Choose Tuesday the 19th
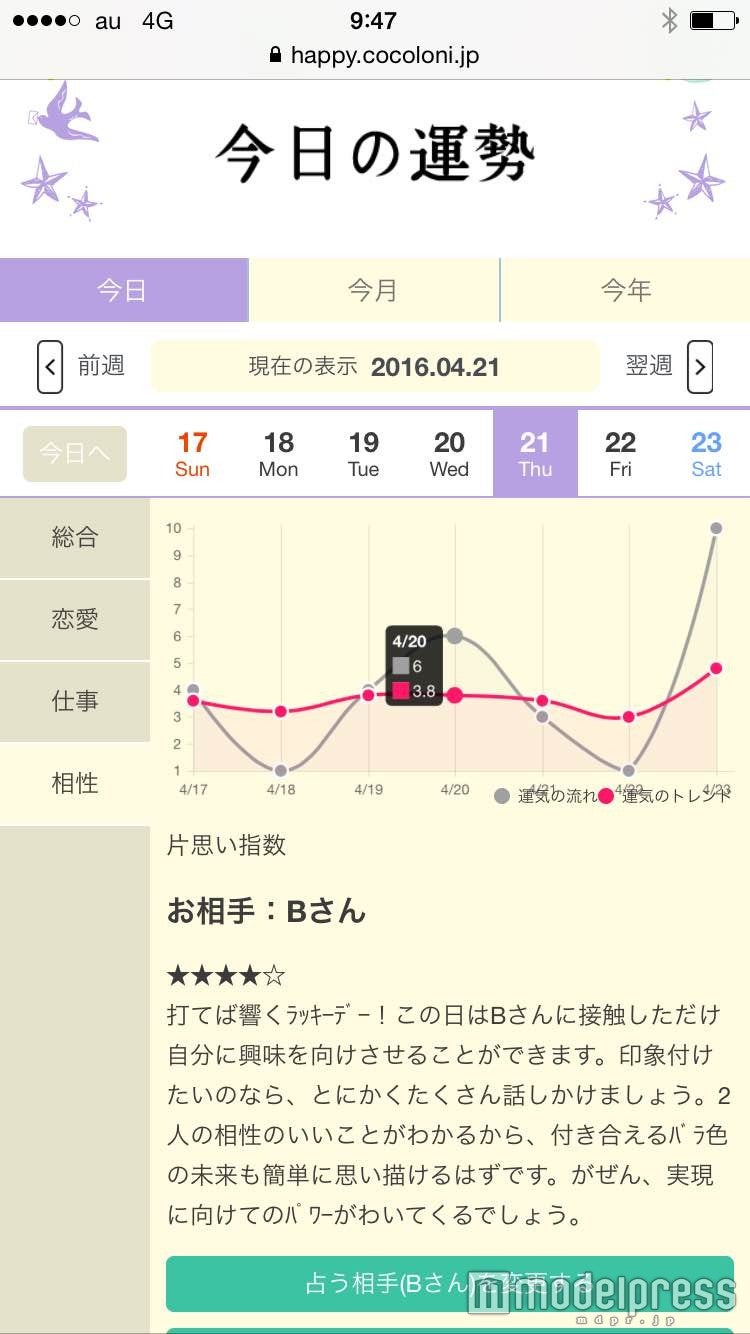750x1334 pixels. click(x=364, y=454)
